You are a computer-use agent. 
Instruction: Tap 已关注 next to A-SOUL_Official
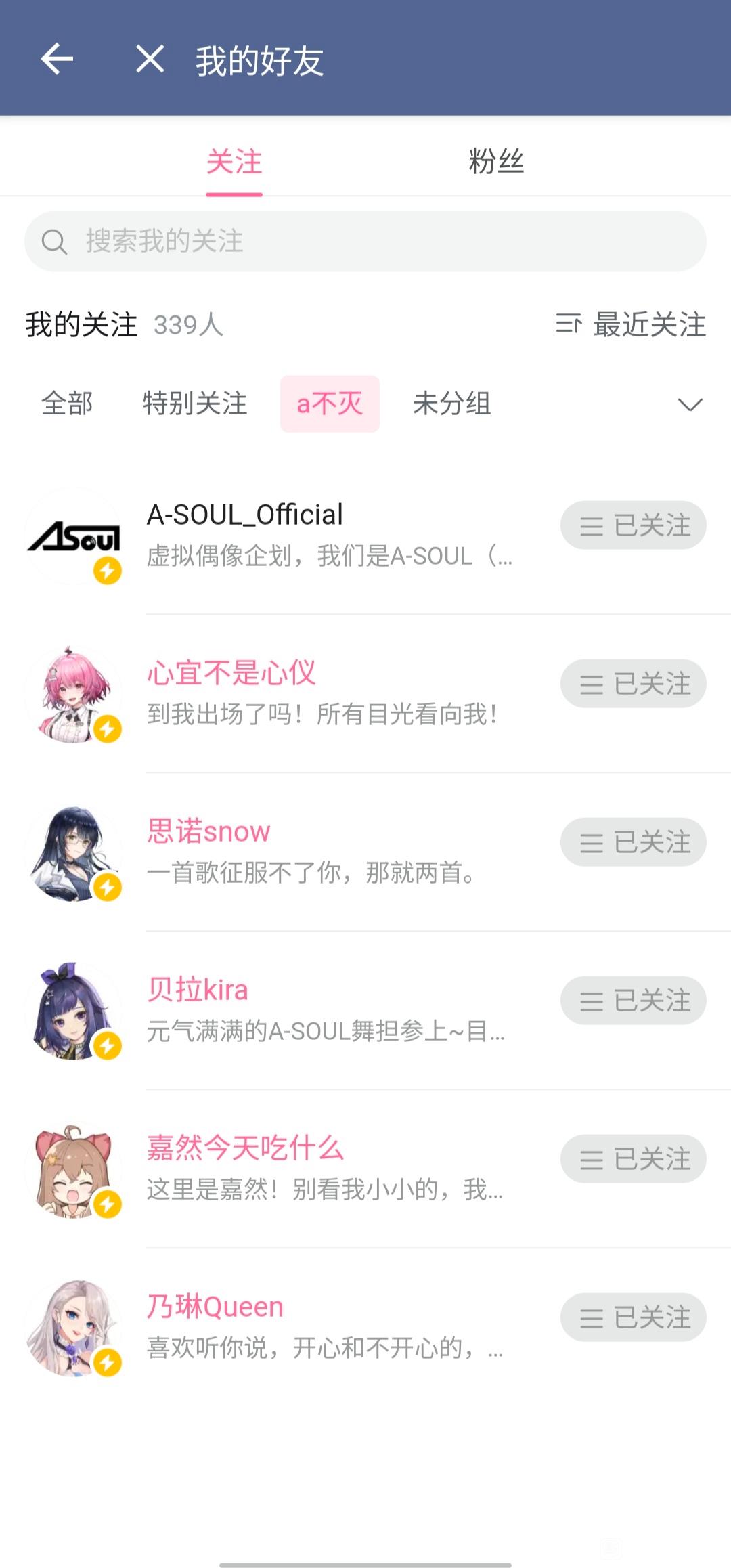pos(633,525)
